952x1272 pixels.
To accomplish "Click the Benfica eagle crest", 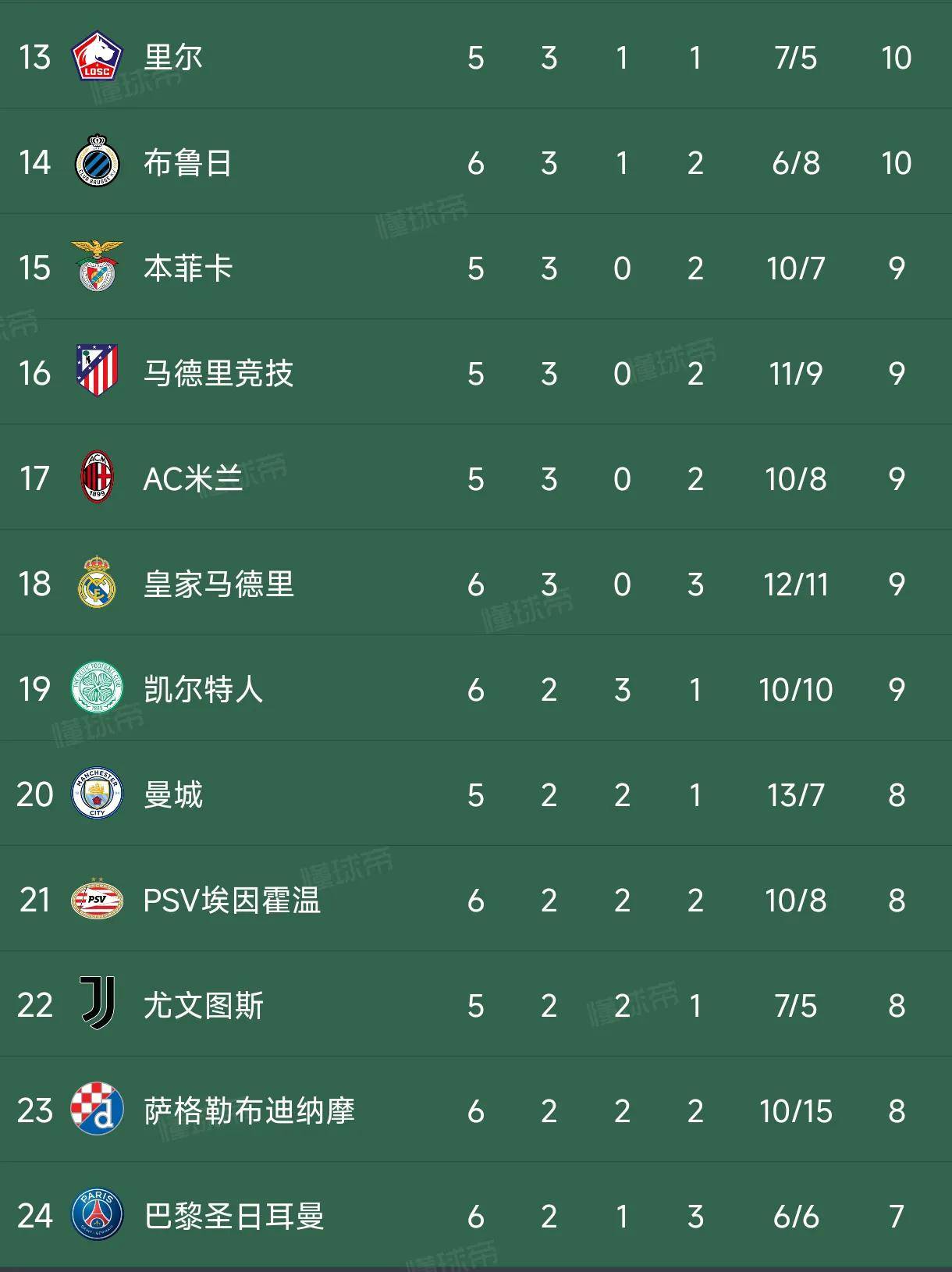I will 96,268.
